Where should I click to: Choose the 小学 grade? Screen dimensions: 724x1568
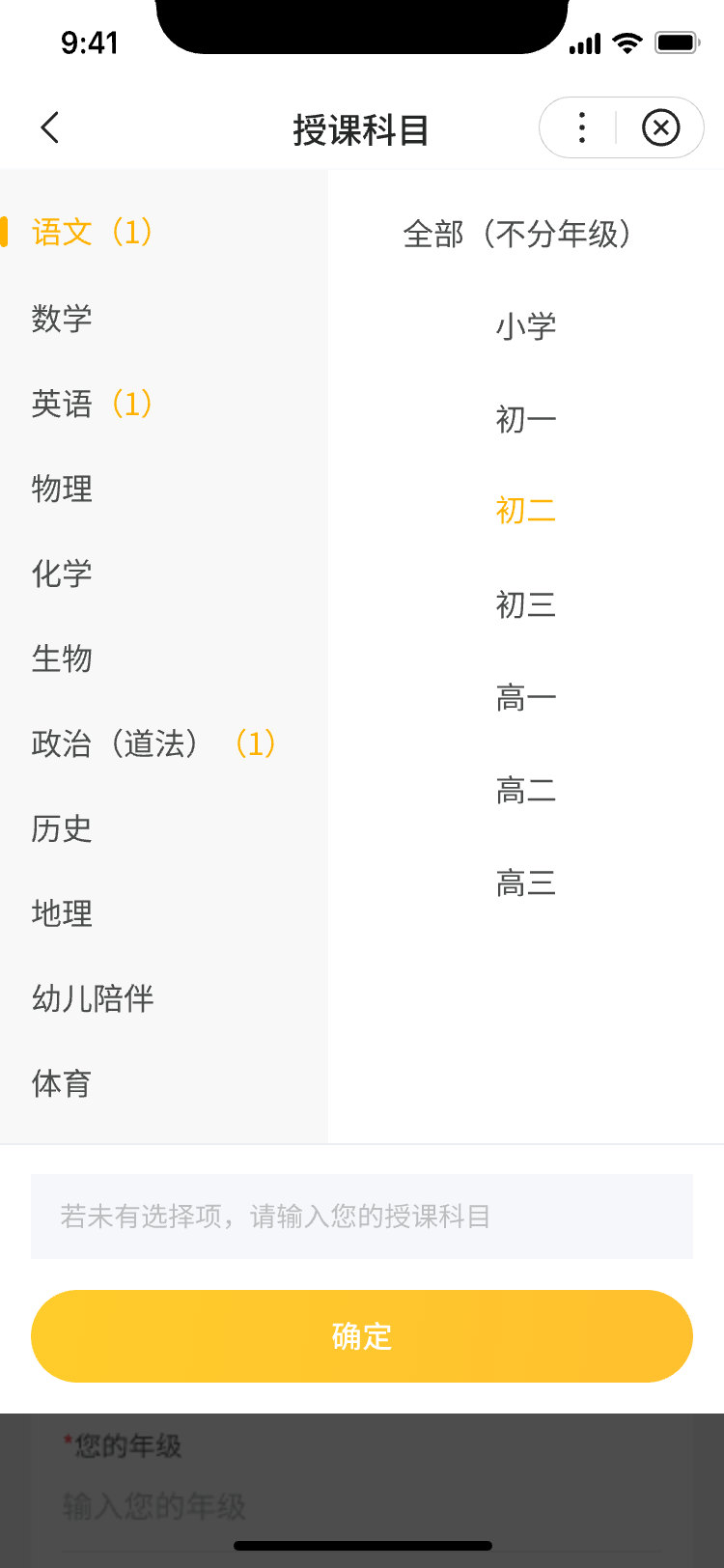525,326
